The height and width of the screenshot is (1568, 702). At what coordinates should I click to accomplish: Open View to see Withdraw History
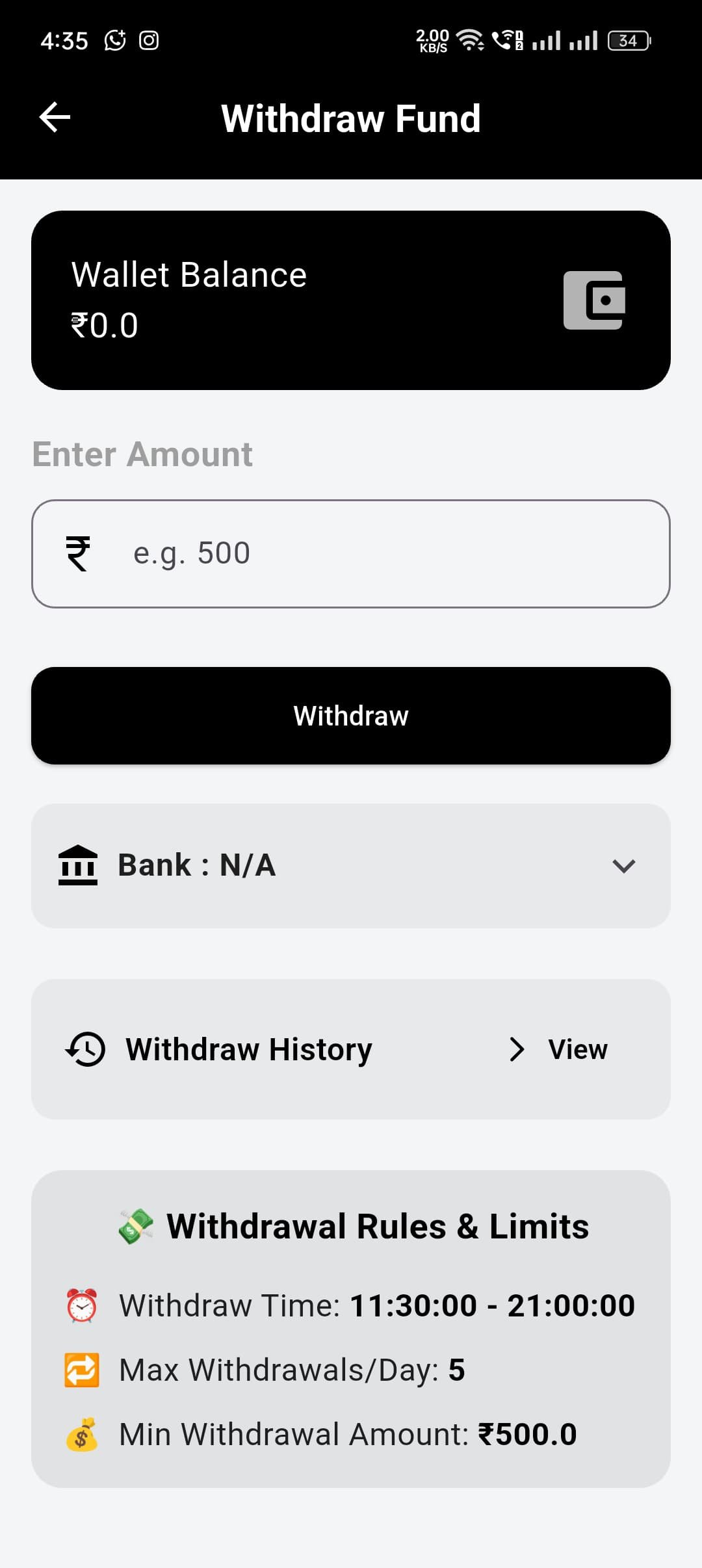[x=577, y=1048]
